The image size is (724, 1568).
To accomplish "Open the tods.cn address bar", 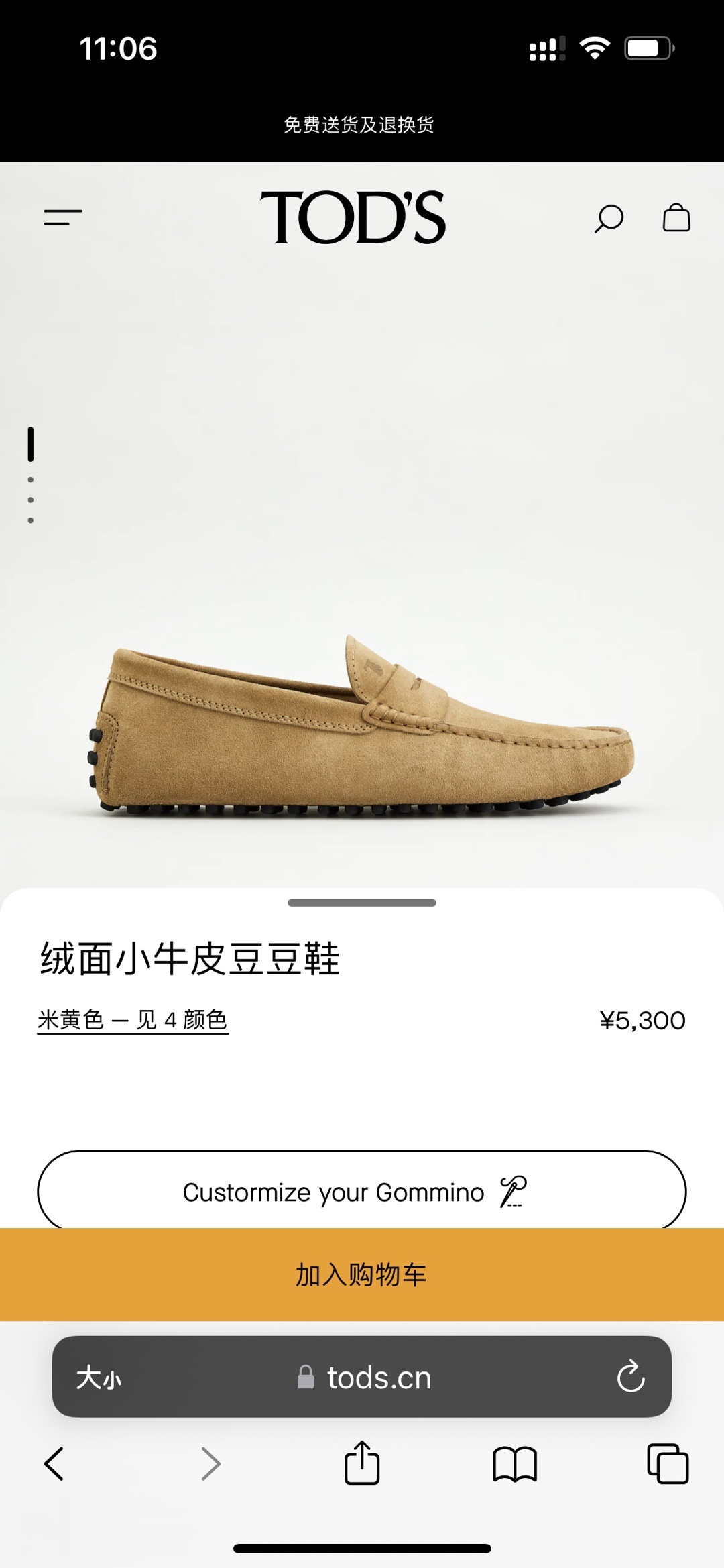I will coord(365,1378).
